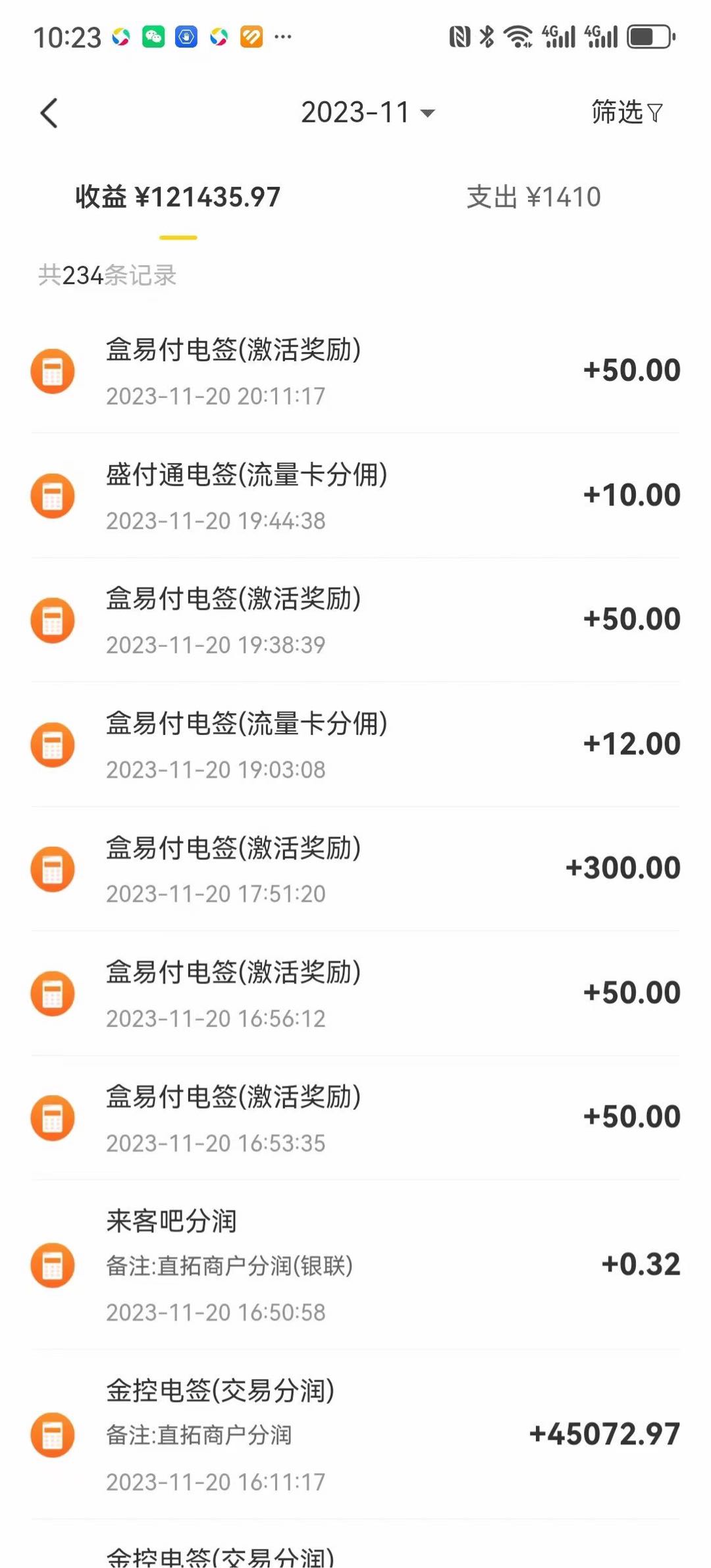Select the 收益 ¥121435.97 tab
This screenshot has height=1568, width=711.
178,197
